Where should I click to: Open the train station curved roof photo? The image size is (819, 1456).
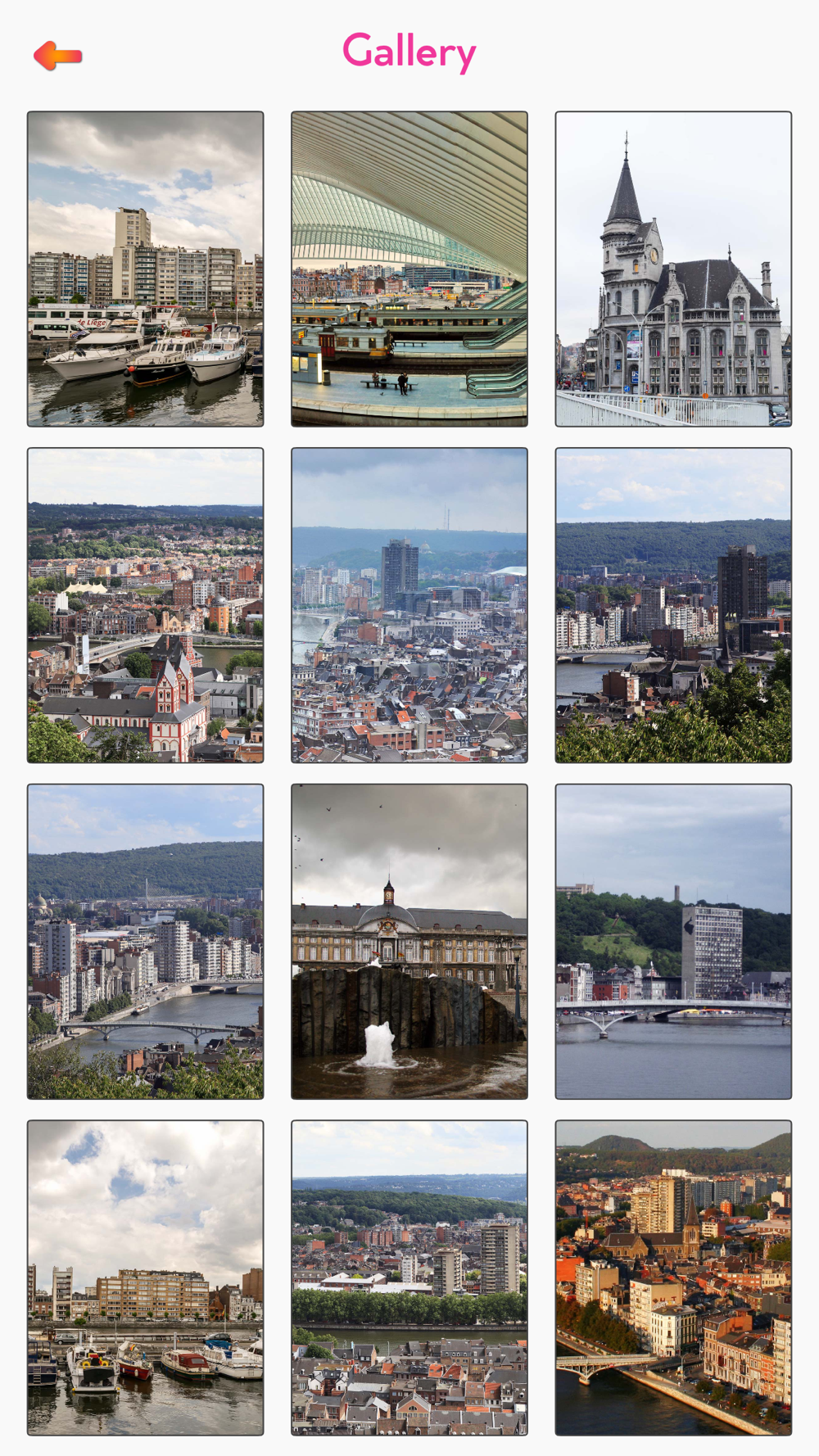pos(409,269)
